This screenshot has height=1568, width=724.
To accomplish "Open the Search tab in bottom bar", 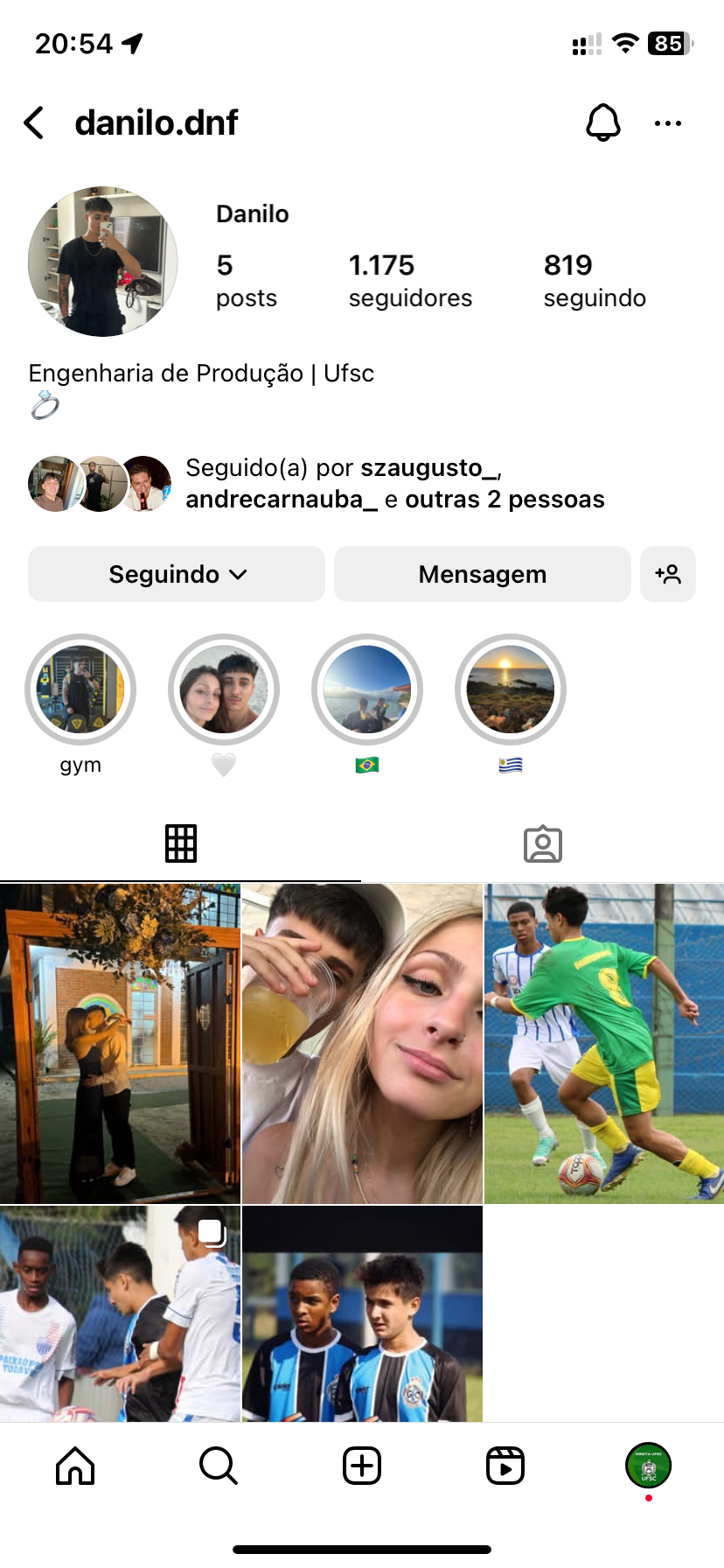I will tap(219, 1465).
